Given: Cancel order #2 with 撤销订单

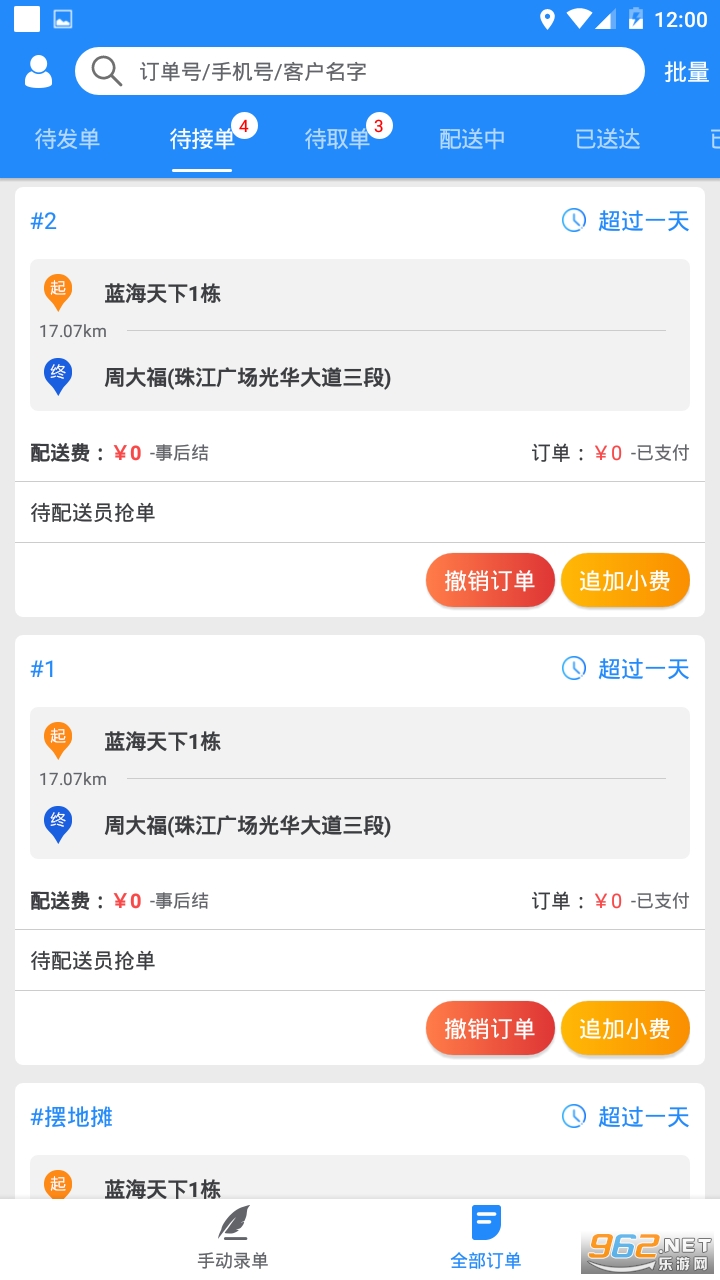Looking at the screenshot, I should (x=490, y=580).
